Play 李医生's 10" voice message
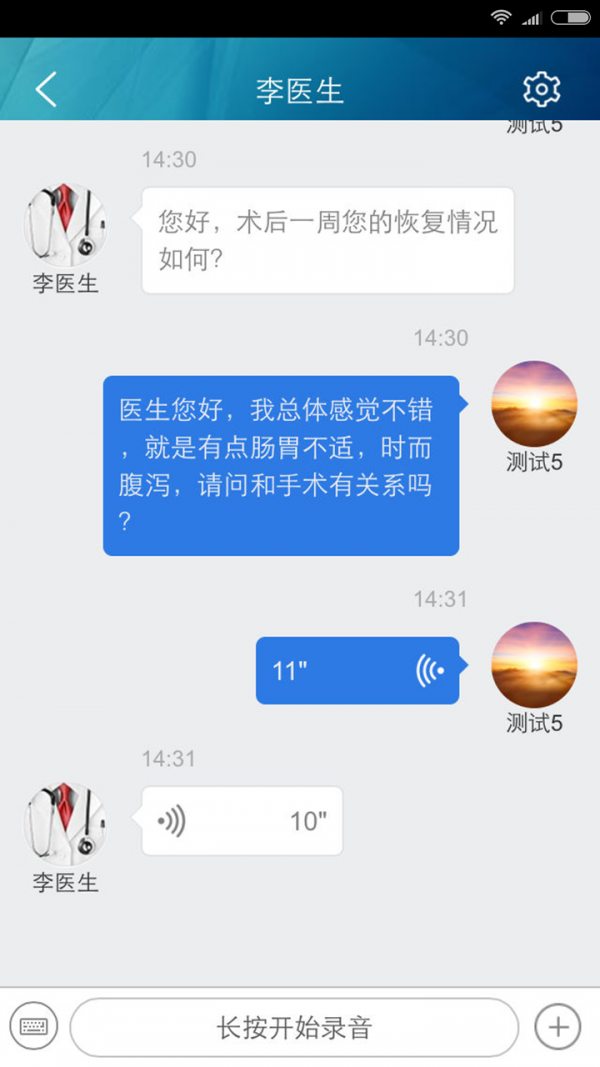Screen dimensions: 600x1067 pos(242,821)
